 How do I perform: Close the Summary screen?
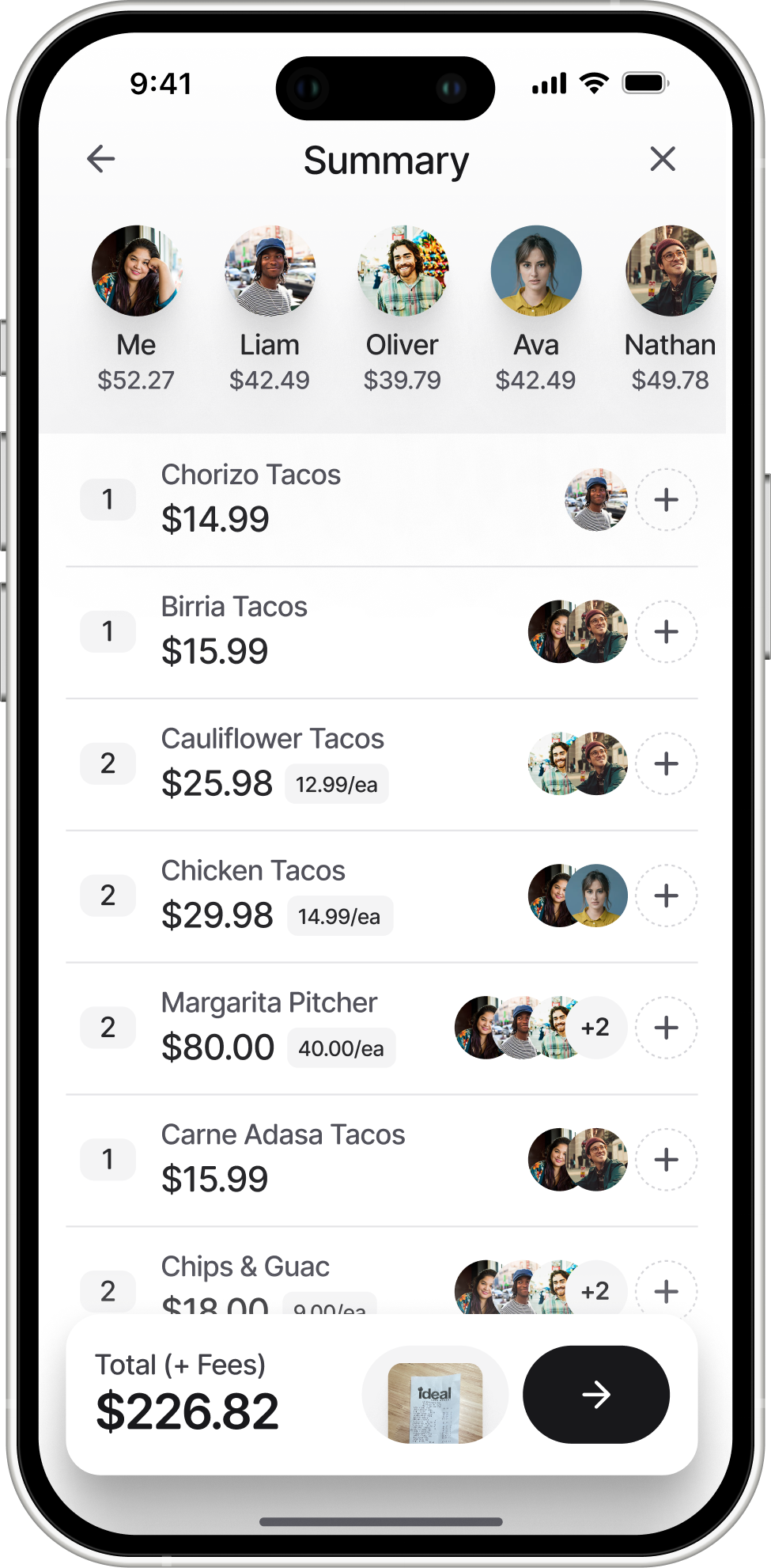[662, 159]
